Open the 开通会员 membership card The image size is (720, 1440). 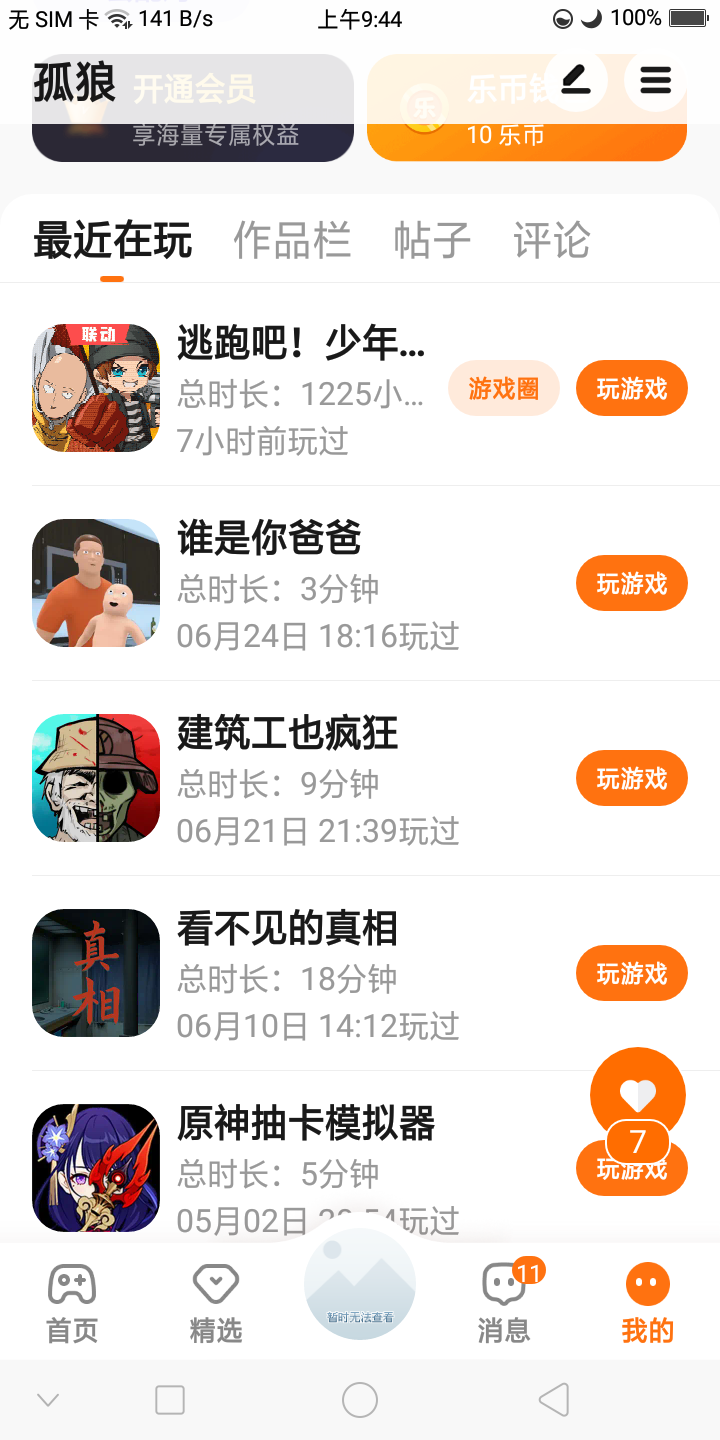(193, 110)
